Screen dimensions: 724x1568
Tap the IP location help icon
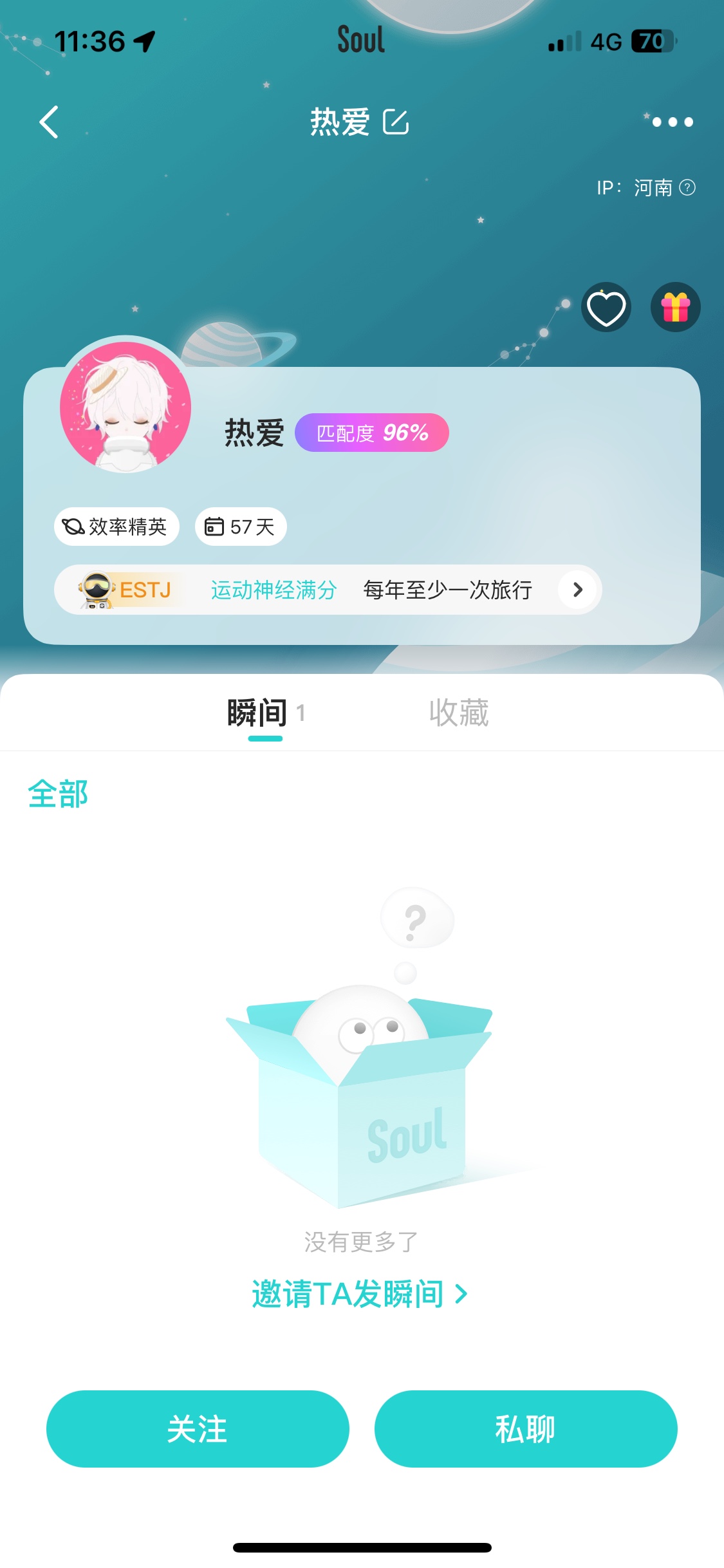click(687, 187)
